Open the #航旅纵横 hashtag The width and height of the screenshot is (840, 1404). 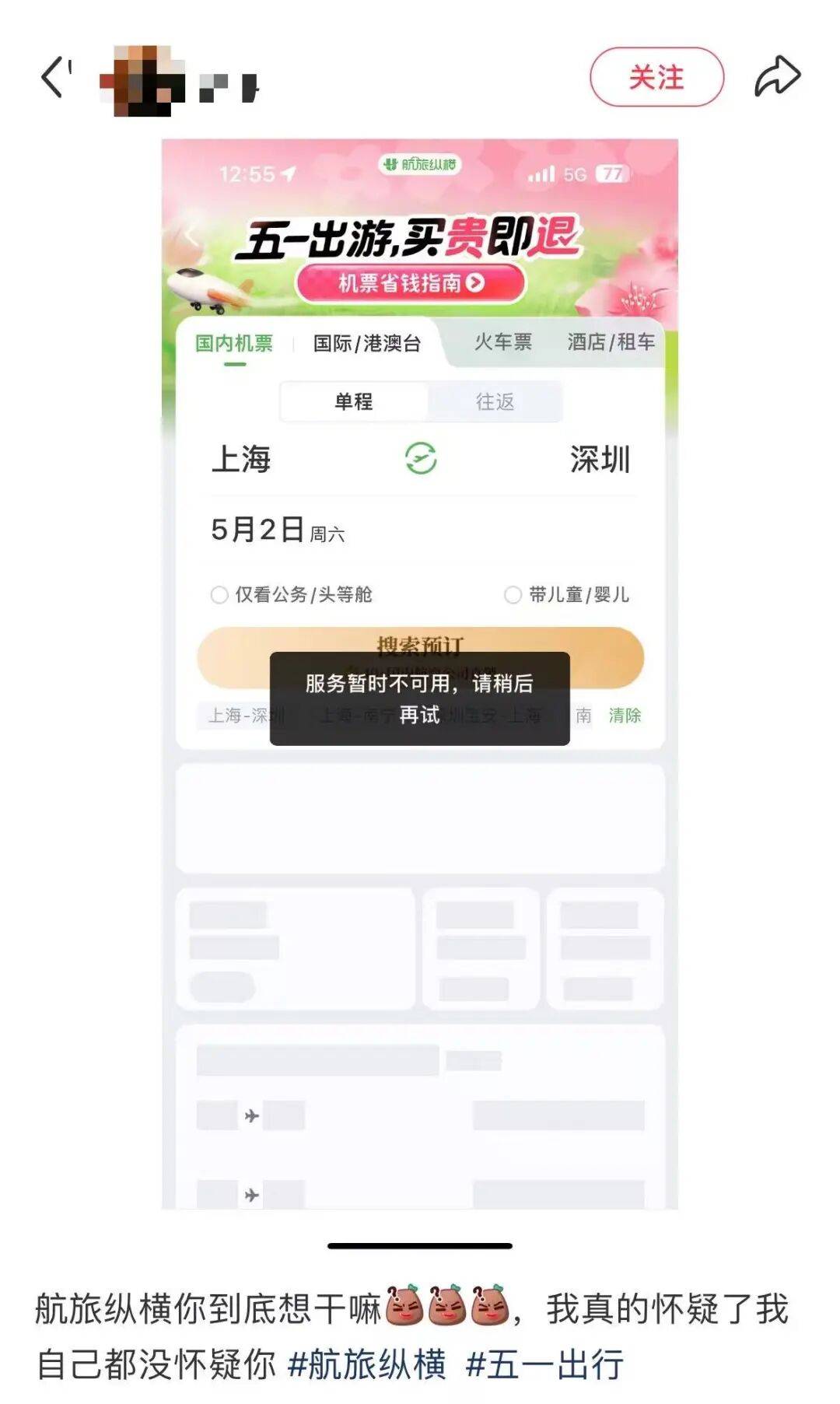pos(367,1364)
